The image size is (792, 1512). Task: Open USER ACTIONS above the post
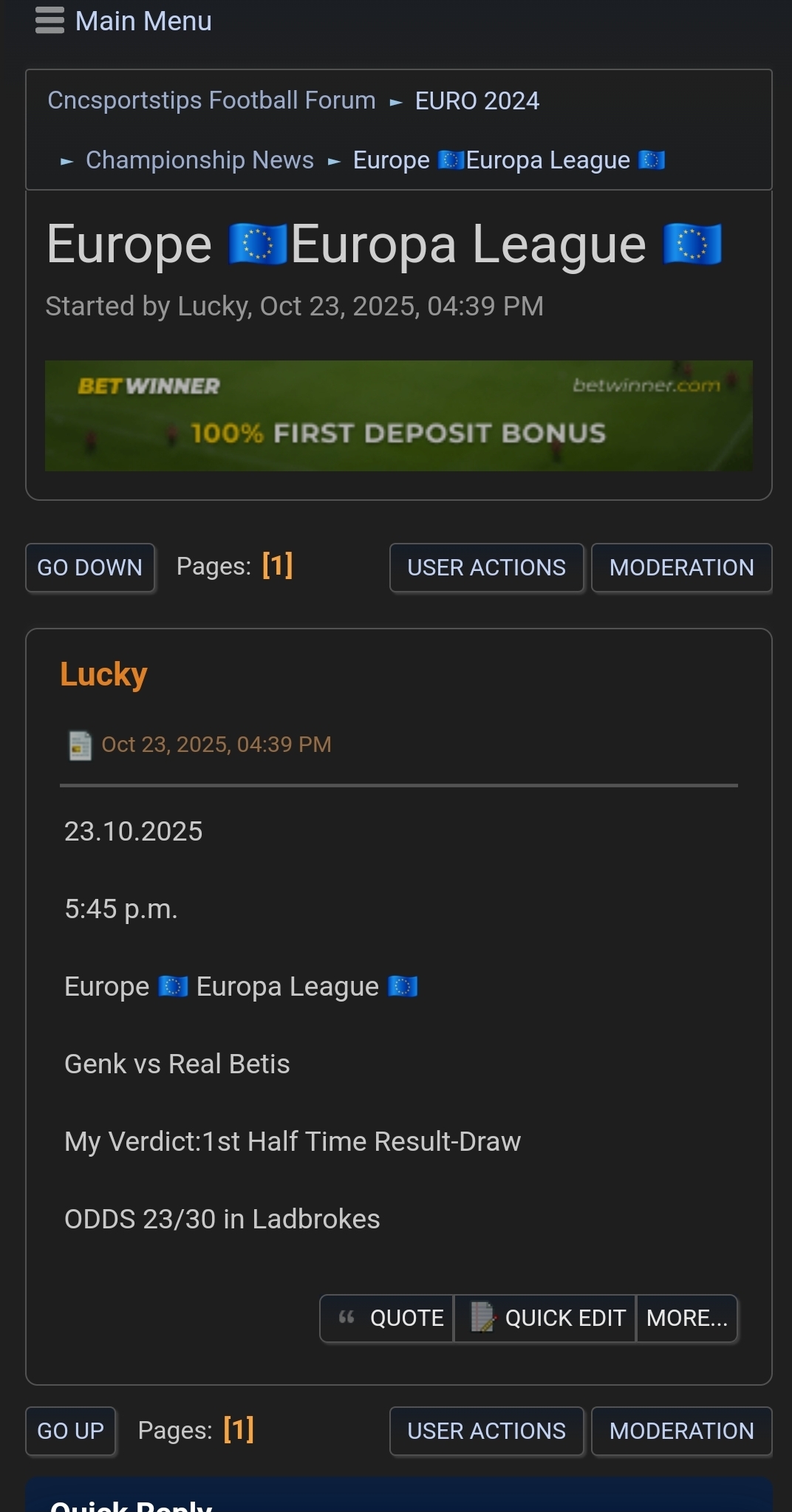[x=486, y=567]
